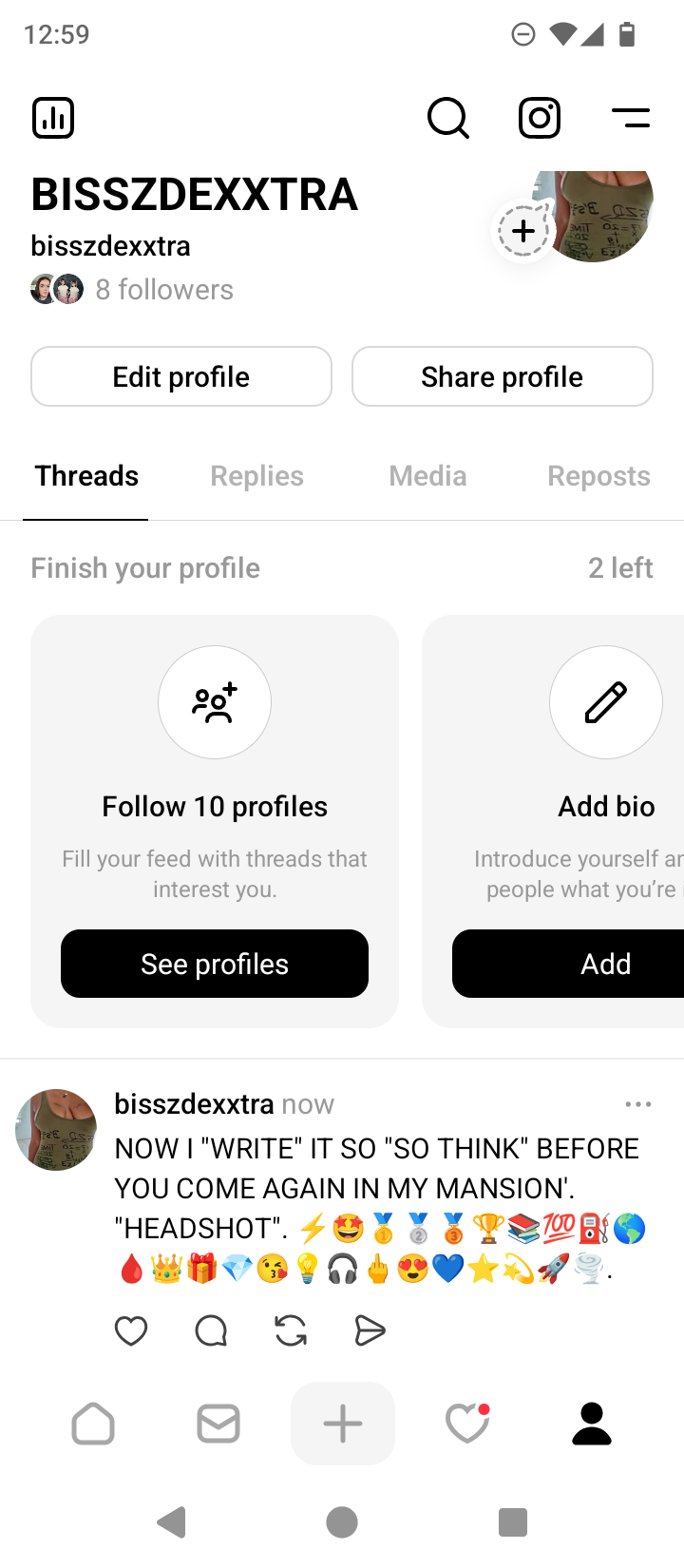Tap Add to write a bio

coord(605,964)
